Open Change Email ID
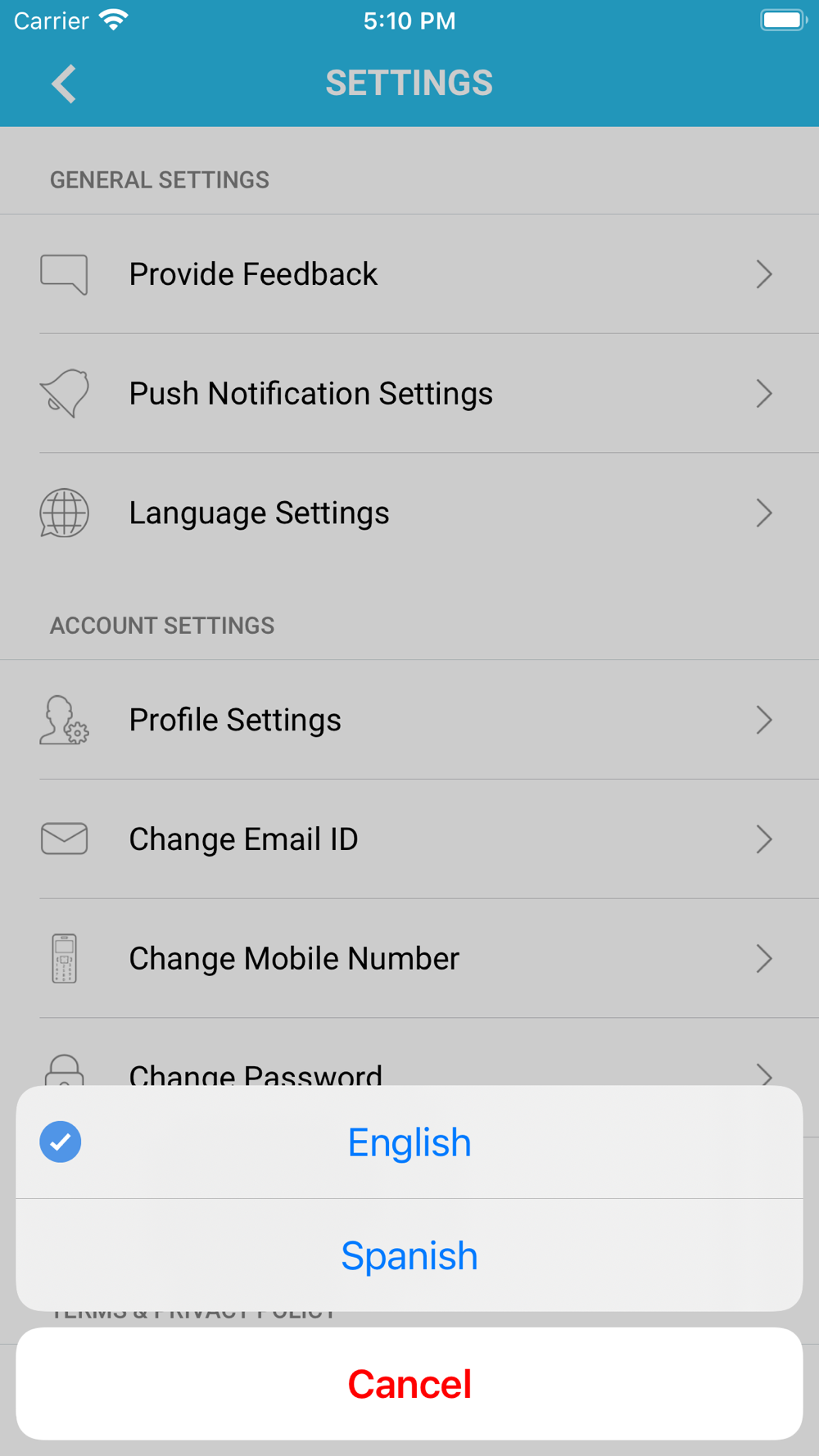 pos(409,839)
